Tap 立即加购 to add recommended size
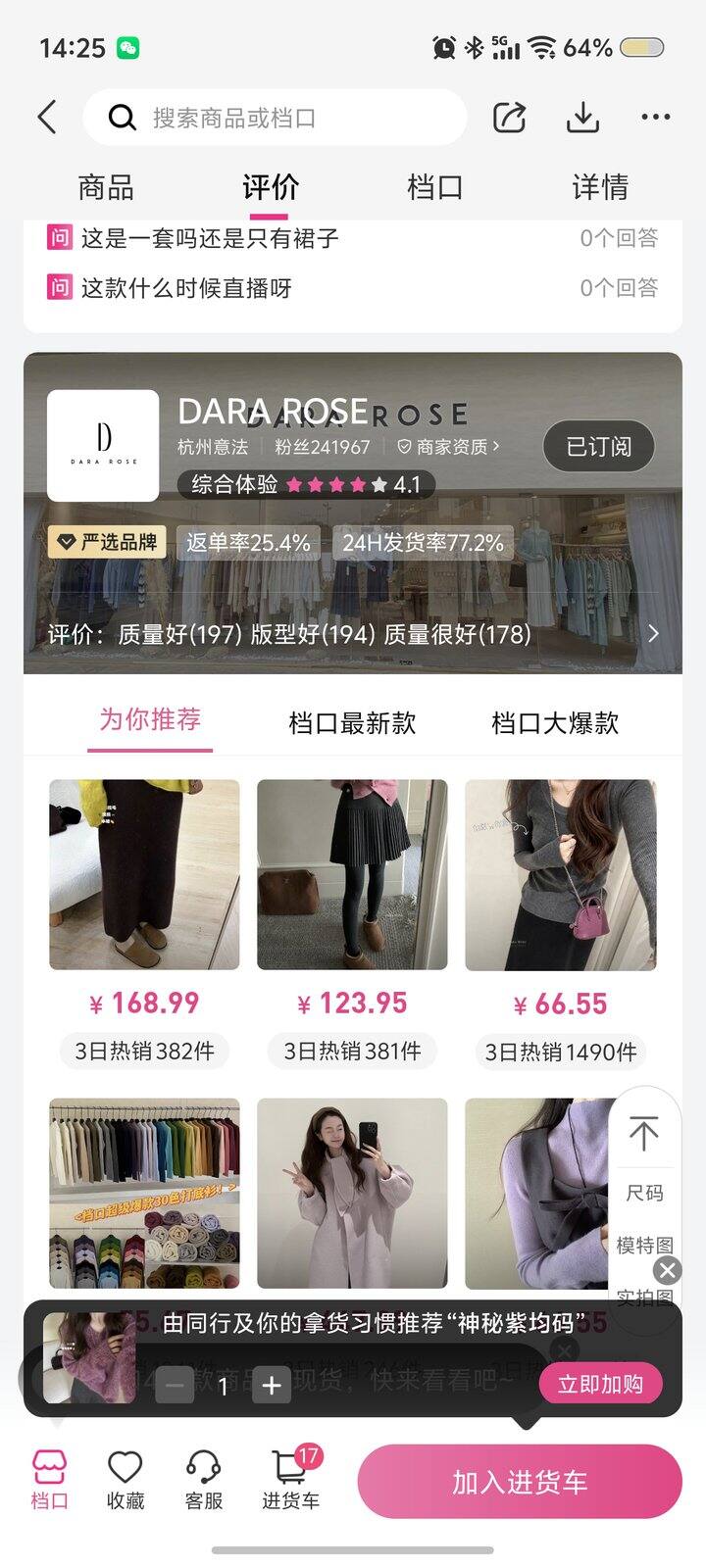The width and height of the screenshot is (706, 1568). click(x=599, y=1384)
